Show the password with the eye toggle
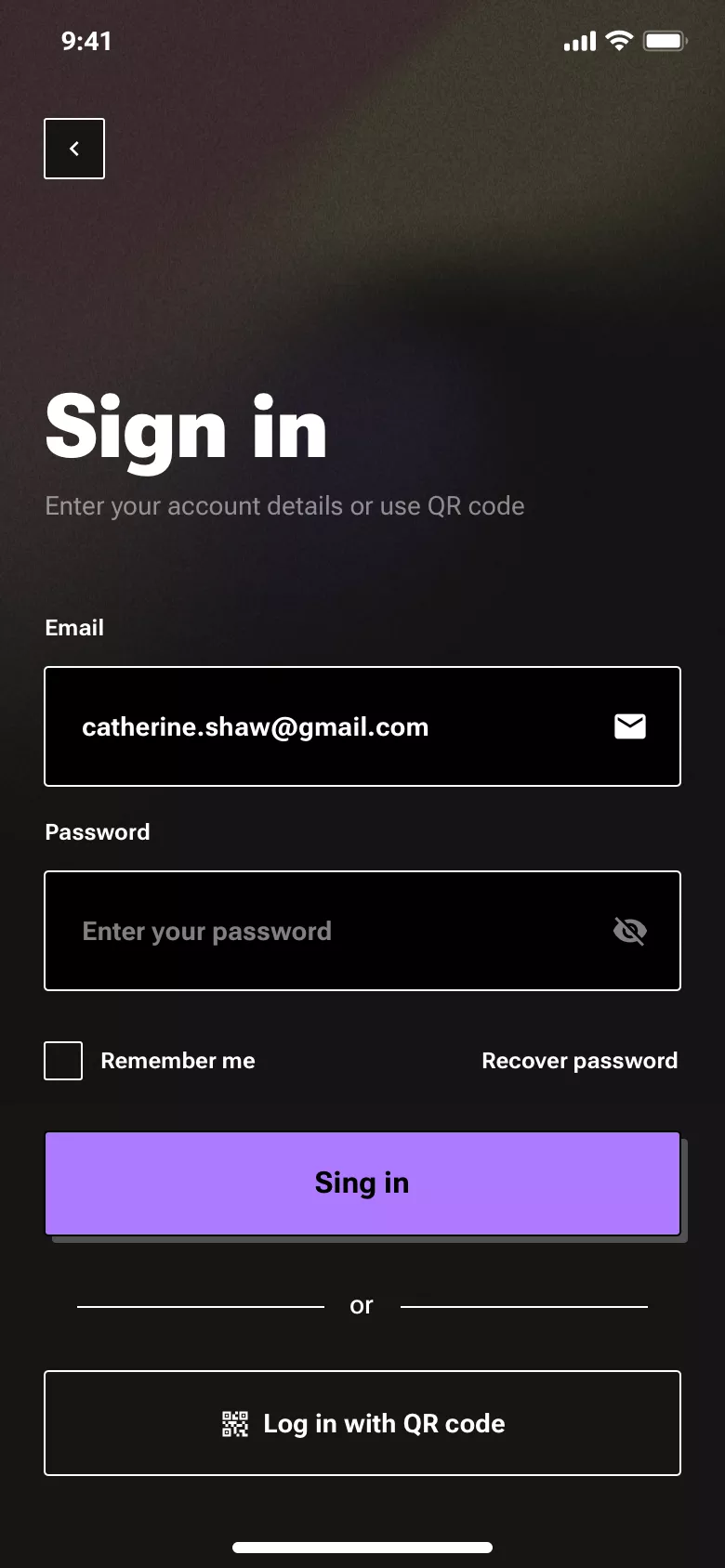The height and width of the screenshot is (1568, 725). (630, 931)
